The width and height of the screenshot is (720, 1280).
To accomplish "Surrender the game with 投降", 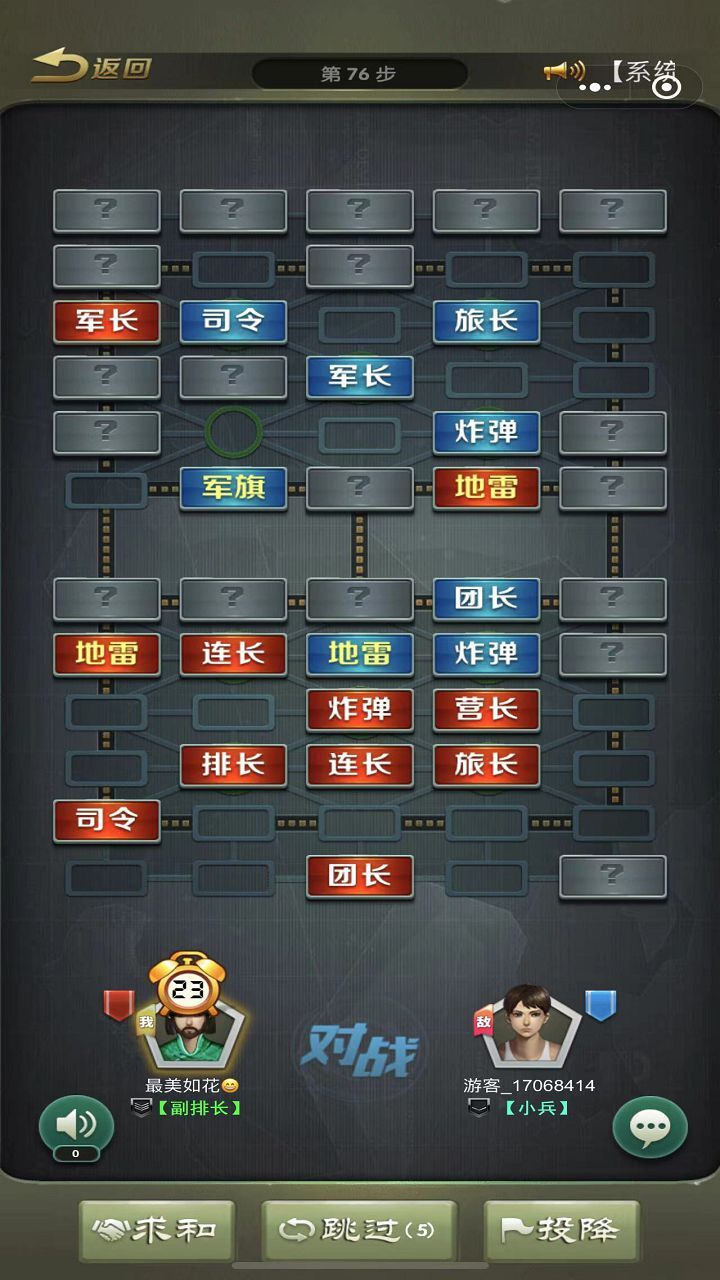I will click(x=561, y=1229).
